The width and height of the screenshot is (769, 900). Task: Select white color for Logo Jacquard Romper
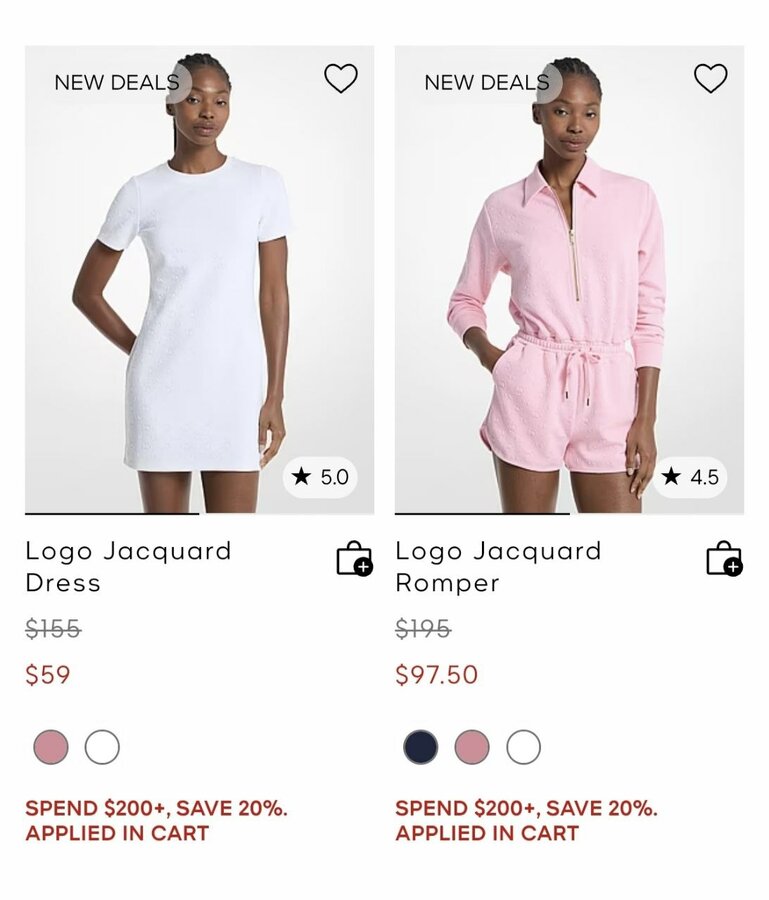coord(523,747)
